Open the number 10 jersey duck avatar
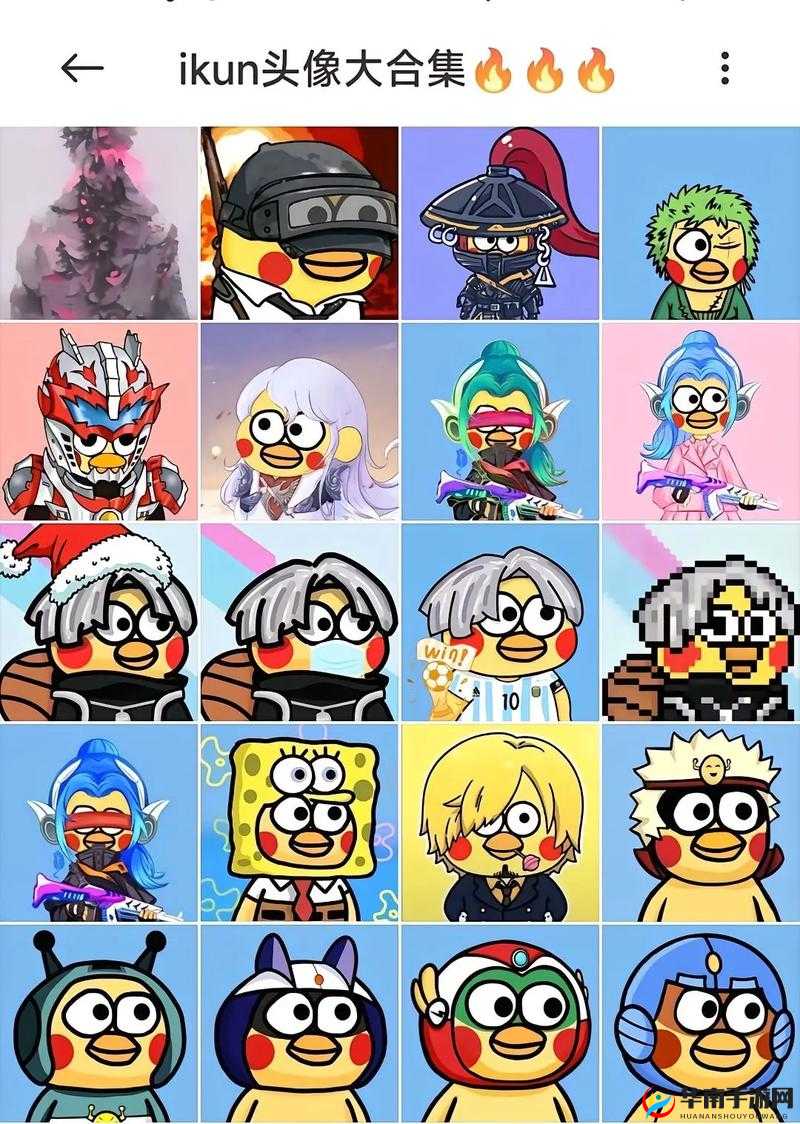The height and width of the screenshot is (1124, 800). 500,622
